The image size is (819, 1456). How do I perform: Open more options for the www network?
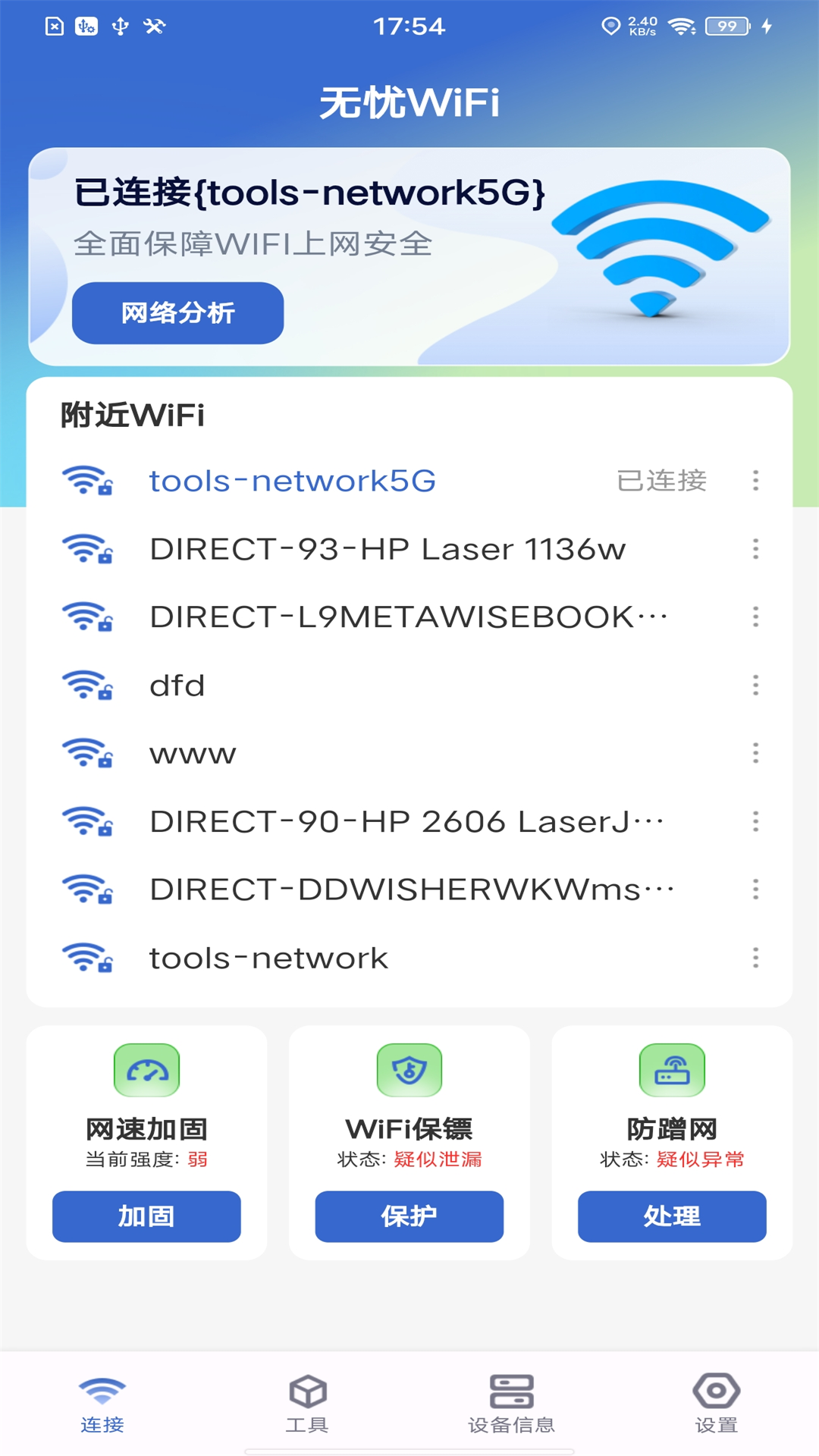point(755,753)
